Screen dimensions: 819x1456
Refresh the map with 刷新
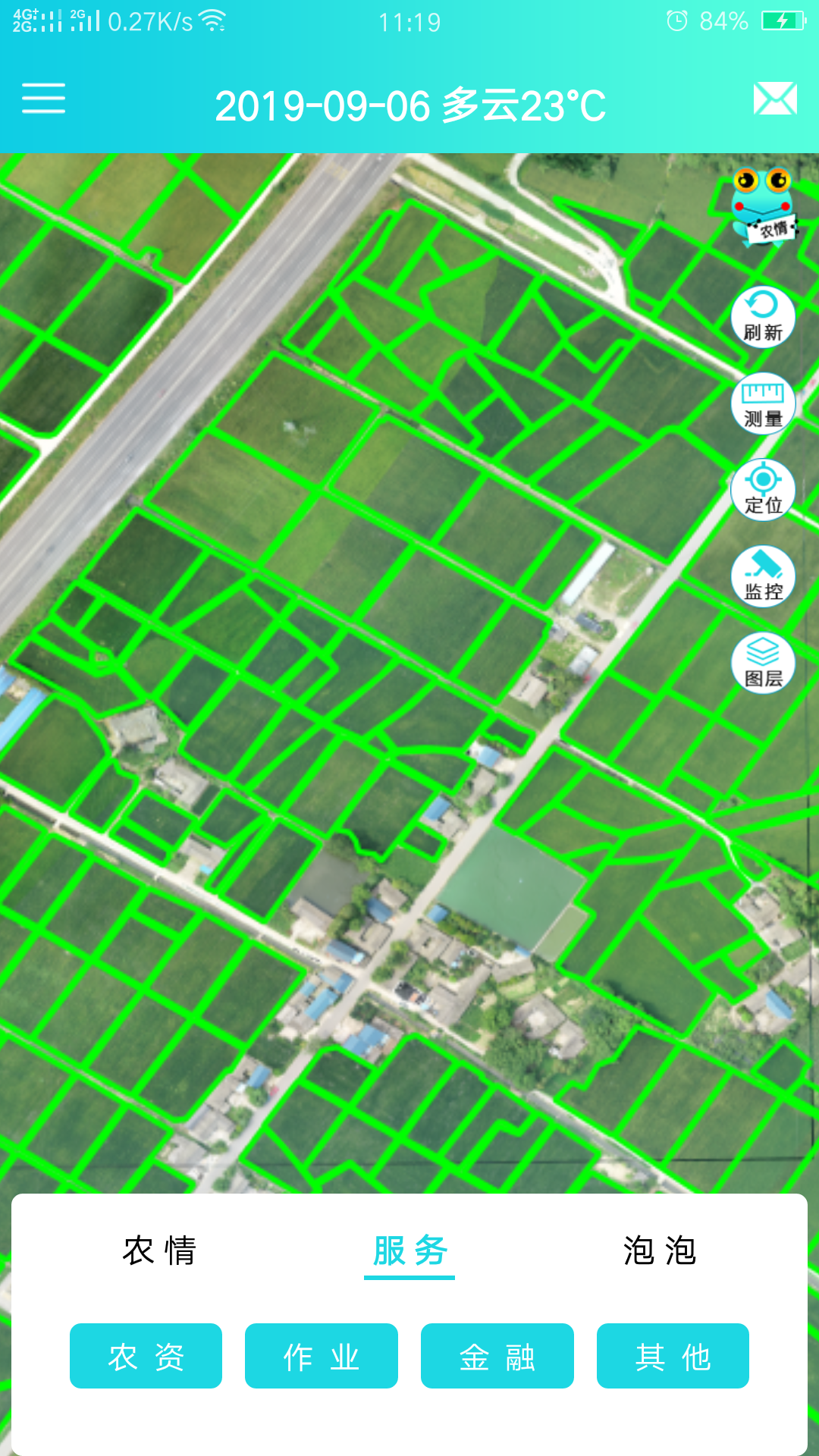[x=763, y=317]
